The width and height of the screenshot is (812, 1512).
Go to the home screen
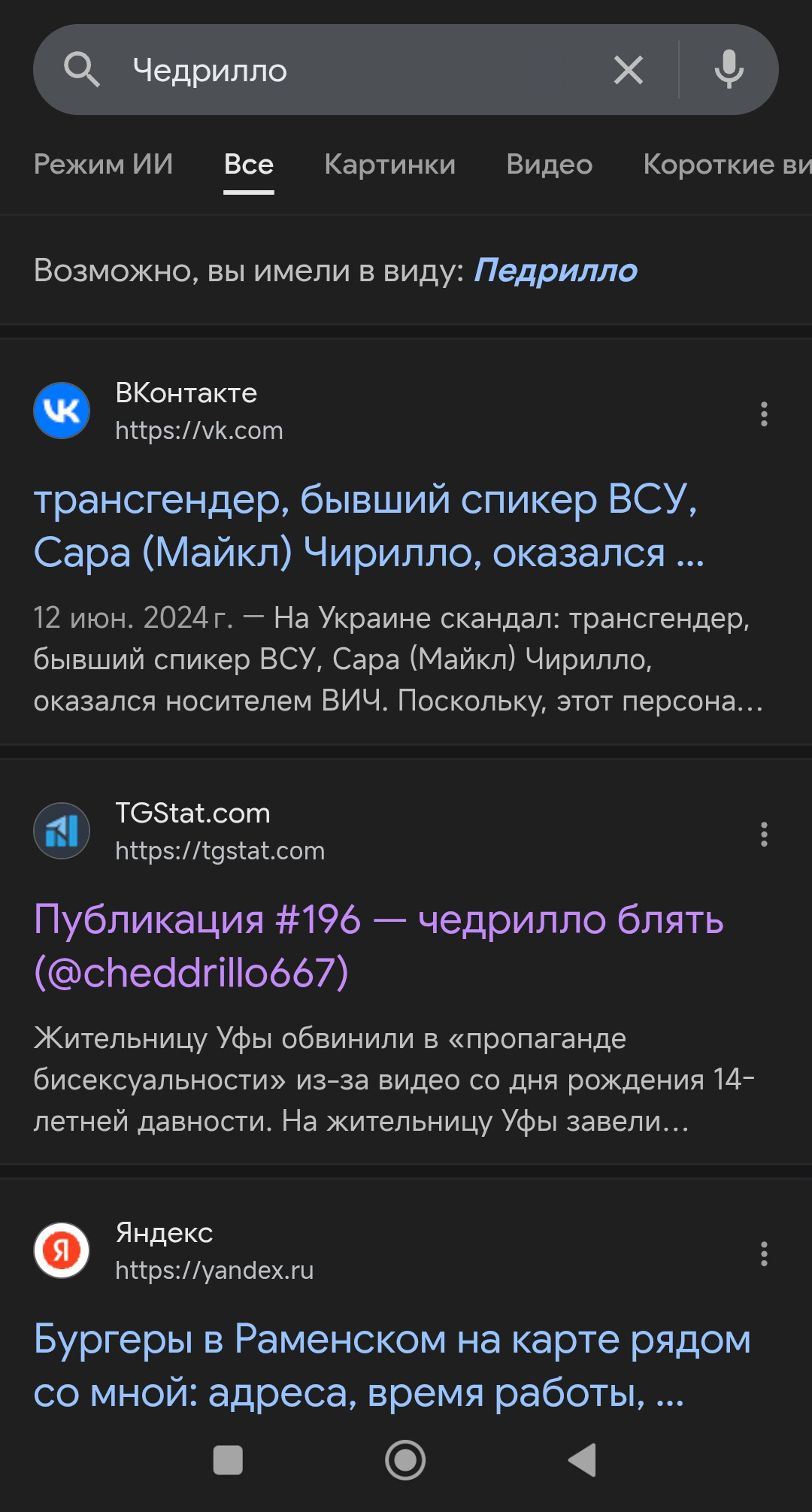tap(405, 1460)
